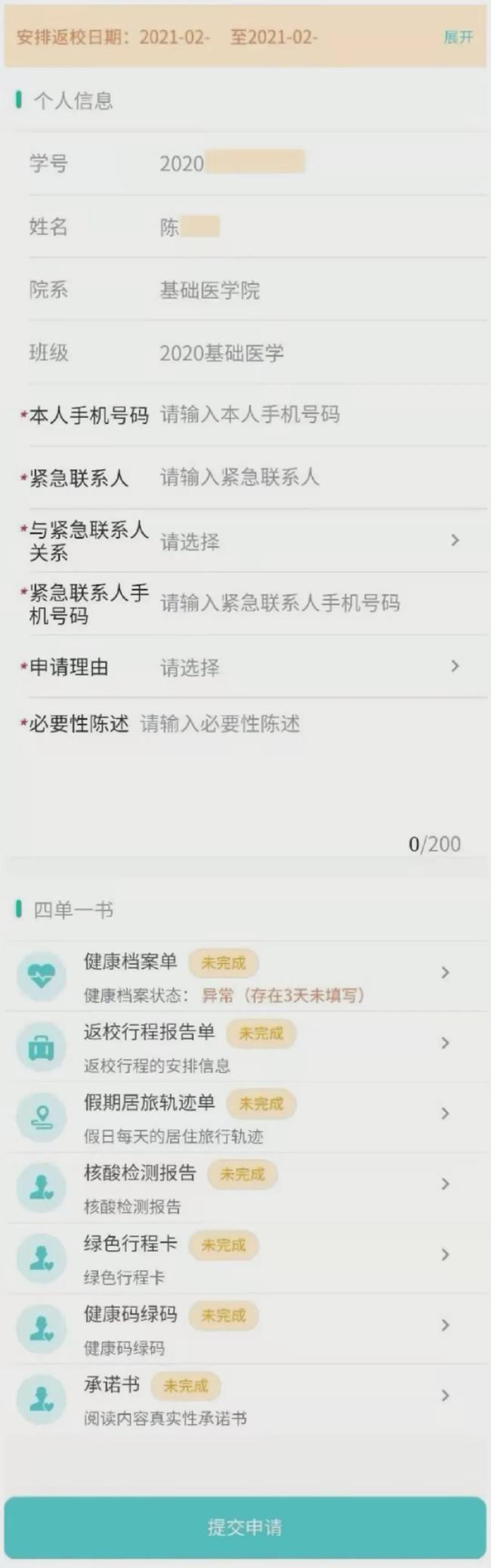491x1568 pixels.
Task: Choose an option for 申请理由
Action: click(310, 667)
